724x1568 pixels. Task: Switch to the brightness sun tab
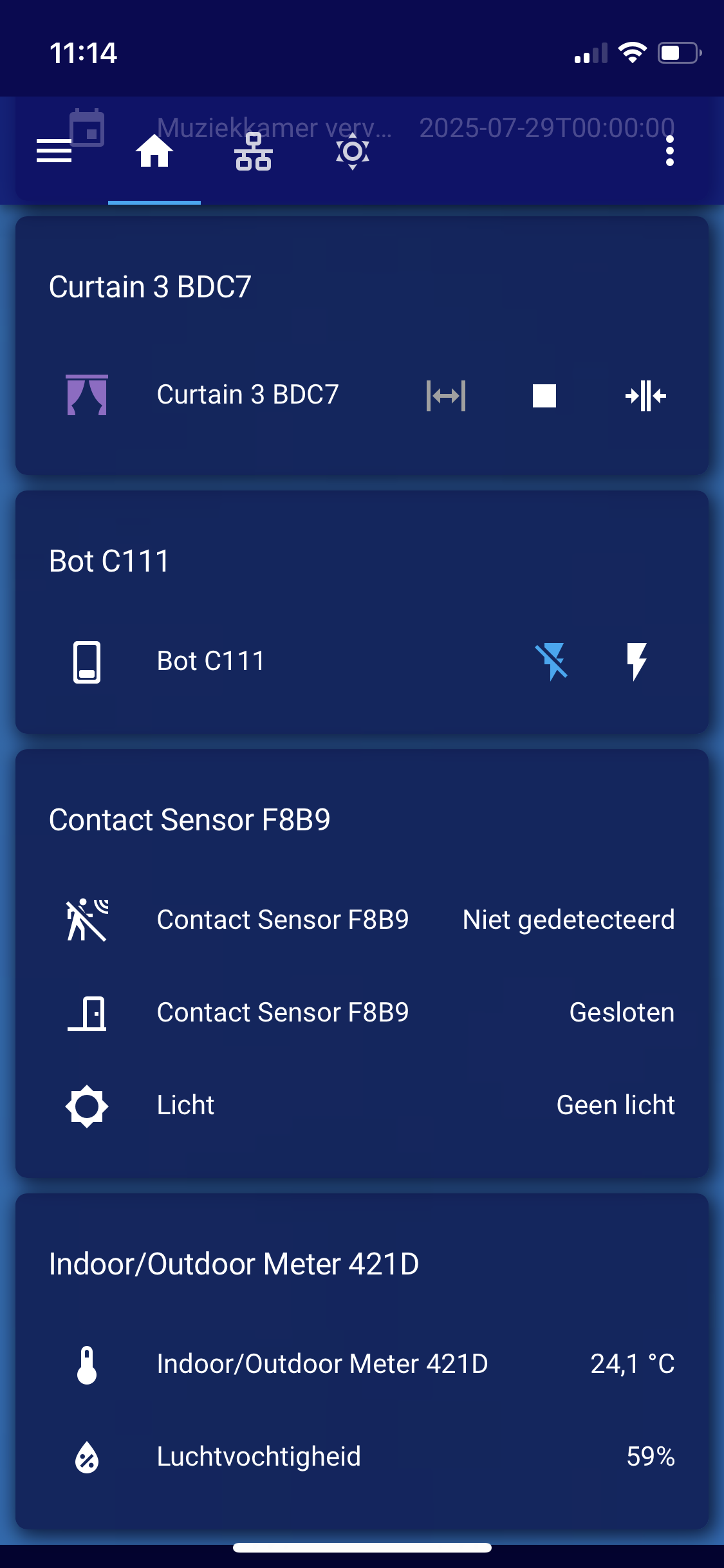[x=352, y=152]
